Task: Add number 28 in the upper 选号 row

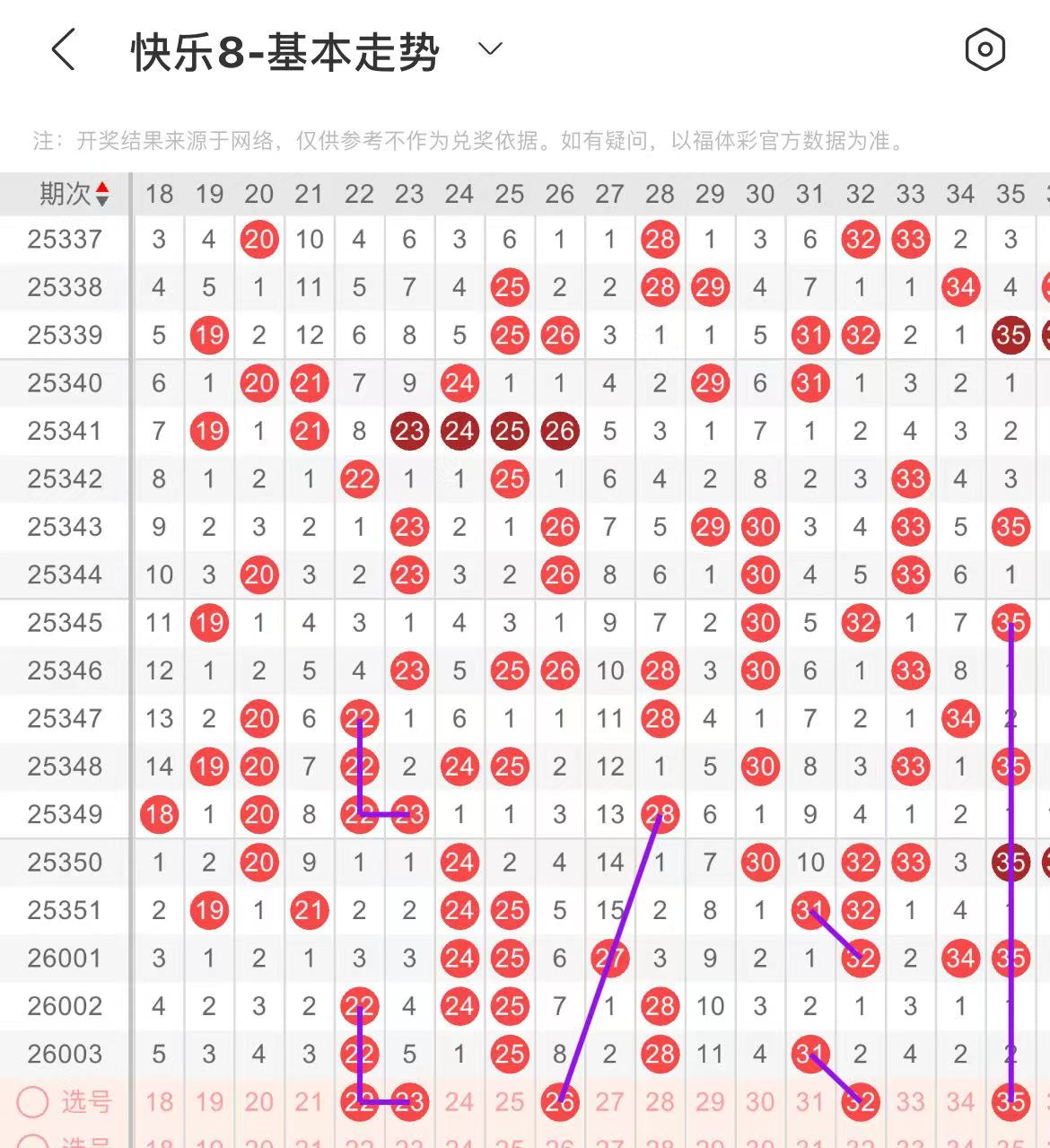Action: pos(660,1102)
